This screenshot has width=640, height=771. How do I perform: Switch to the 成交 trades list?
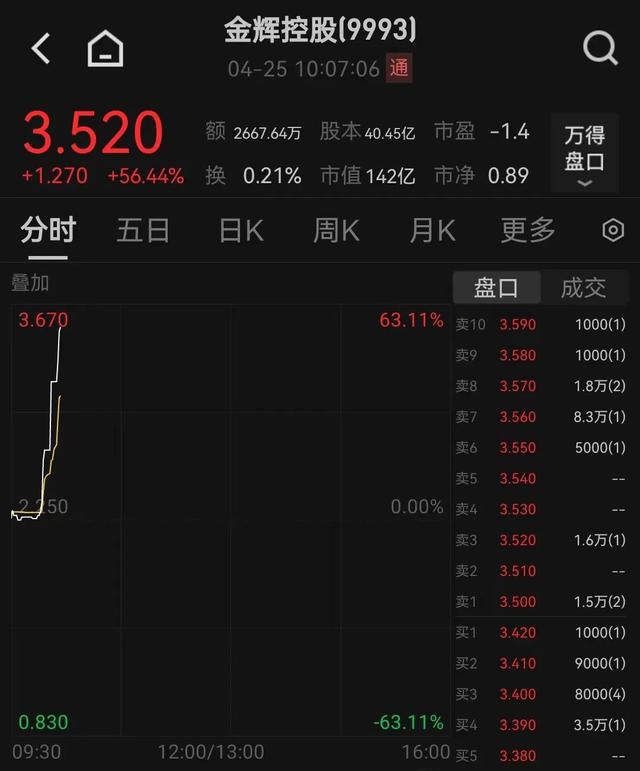coord(583,288)
